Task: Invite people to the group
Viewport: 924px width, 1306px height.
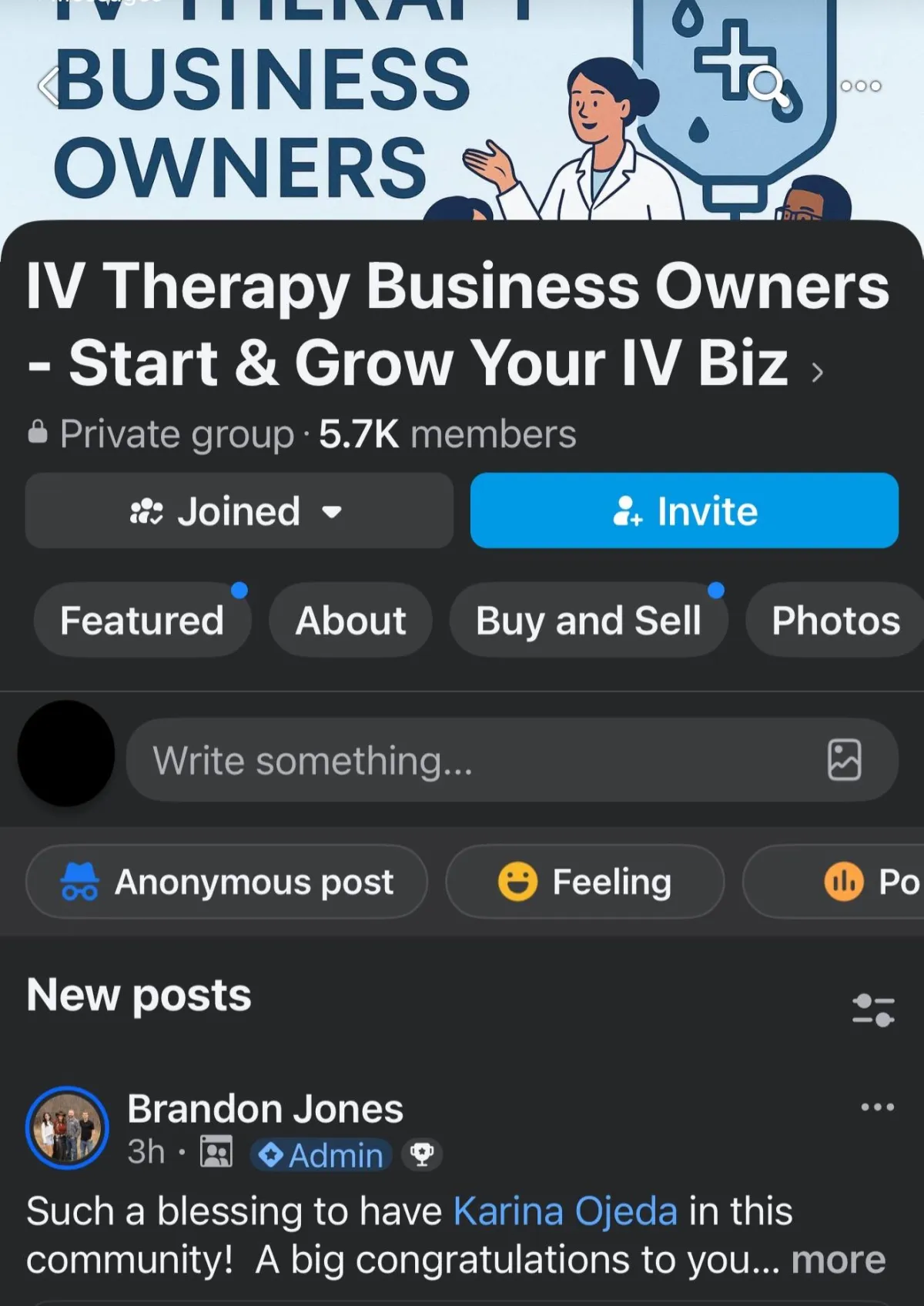Action: point(684,511)
